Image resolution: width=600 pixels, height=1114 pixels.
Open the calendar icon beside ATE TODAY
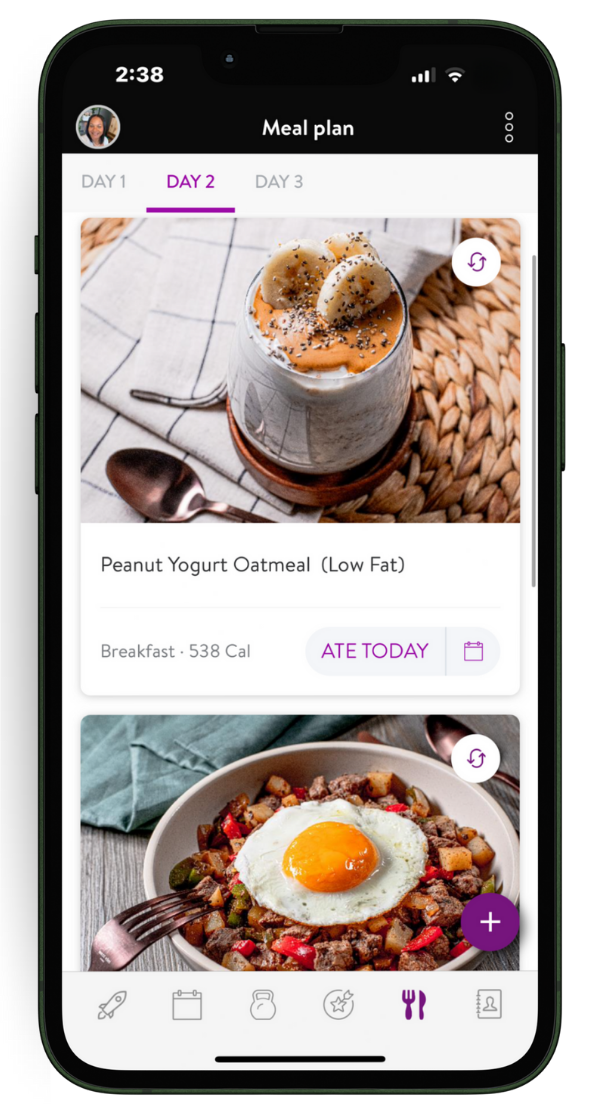474,651
